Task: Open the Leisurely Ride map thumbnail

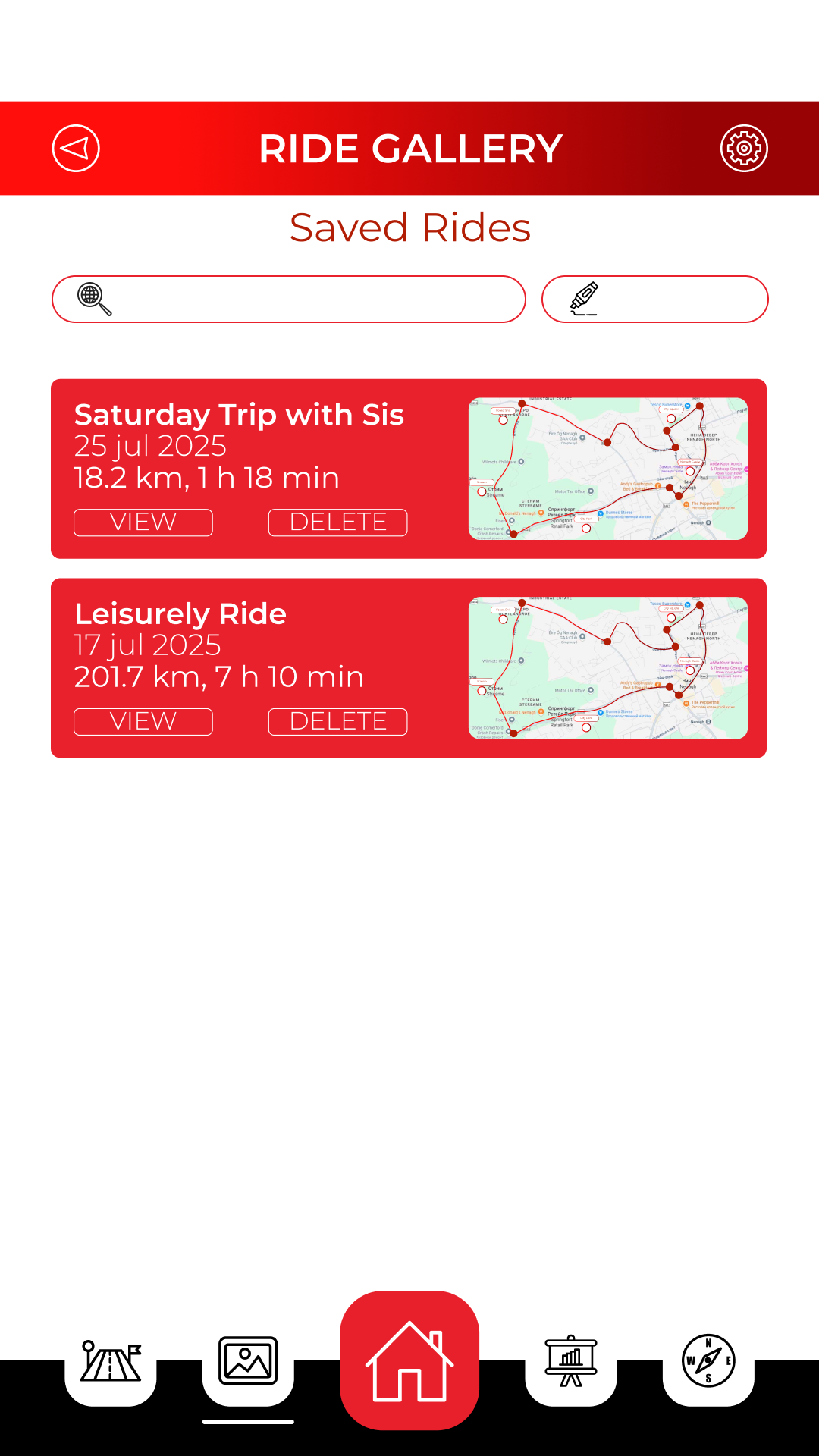Action: (607, 668)
